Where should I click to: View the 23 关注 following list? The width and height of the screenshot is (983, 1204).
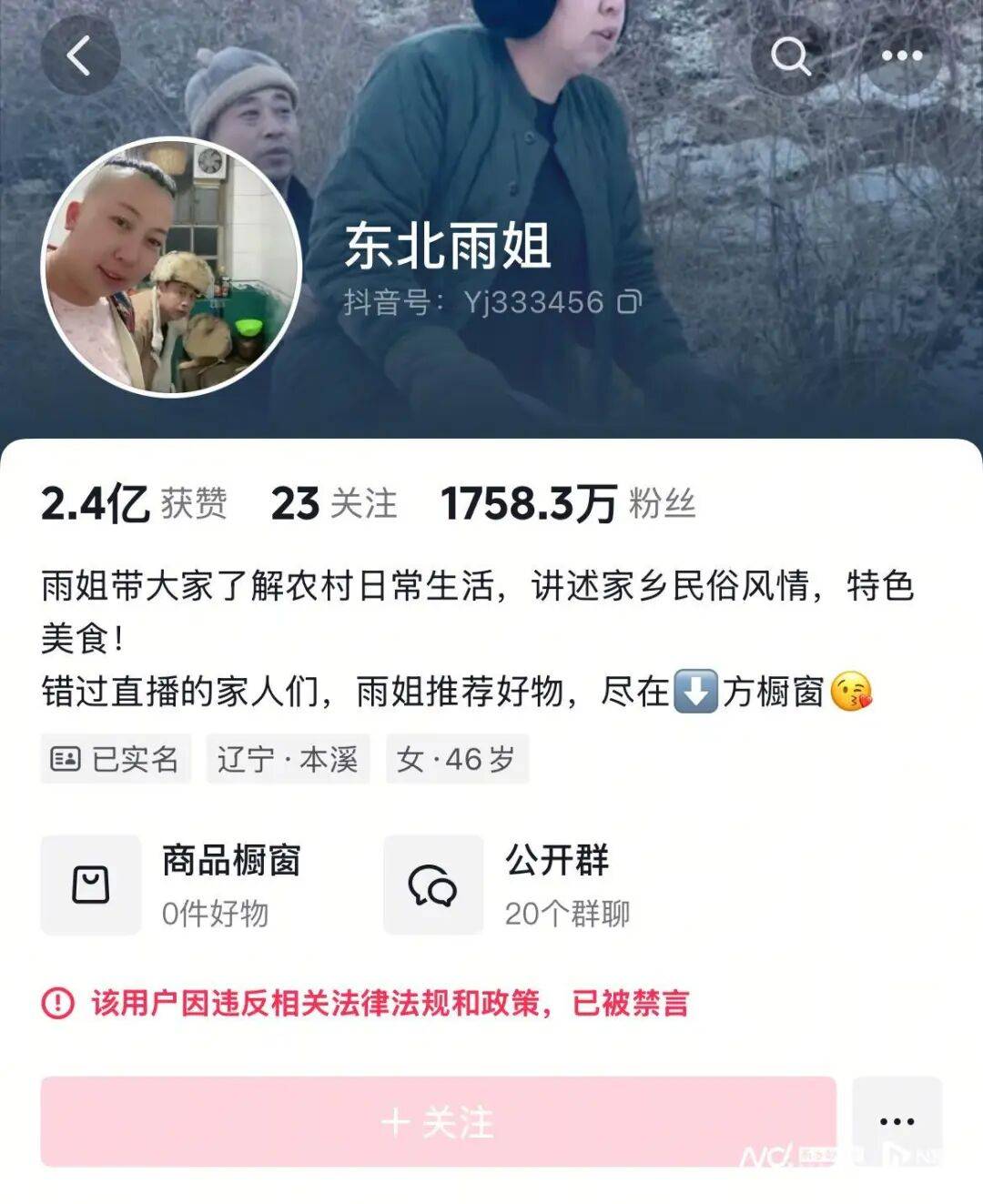(x=334, y=503)
